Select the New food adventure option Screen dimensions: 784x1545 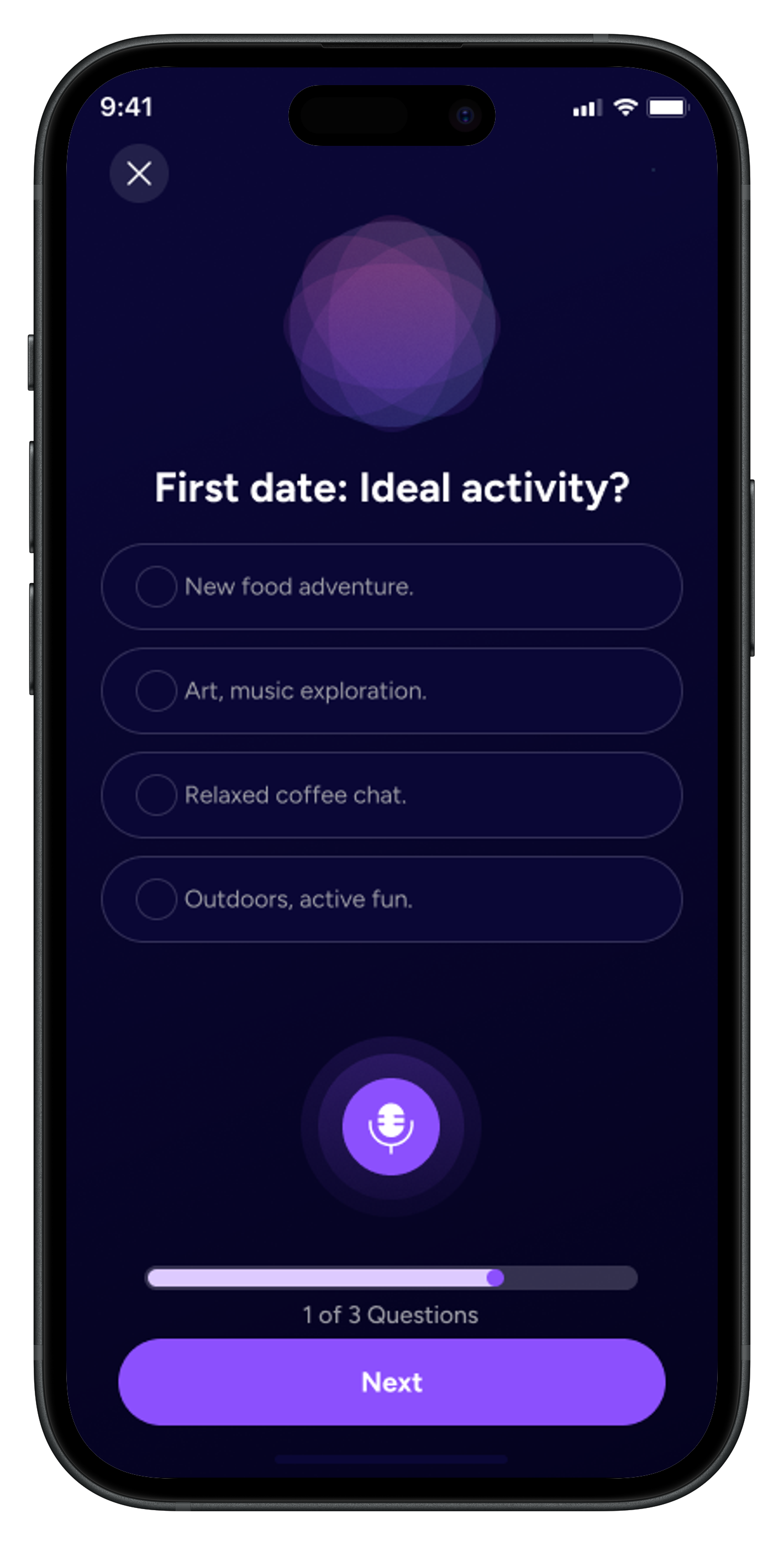click(392, 587)
